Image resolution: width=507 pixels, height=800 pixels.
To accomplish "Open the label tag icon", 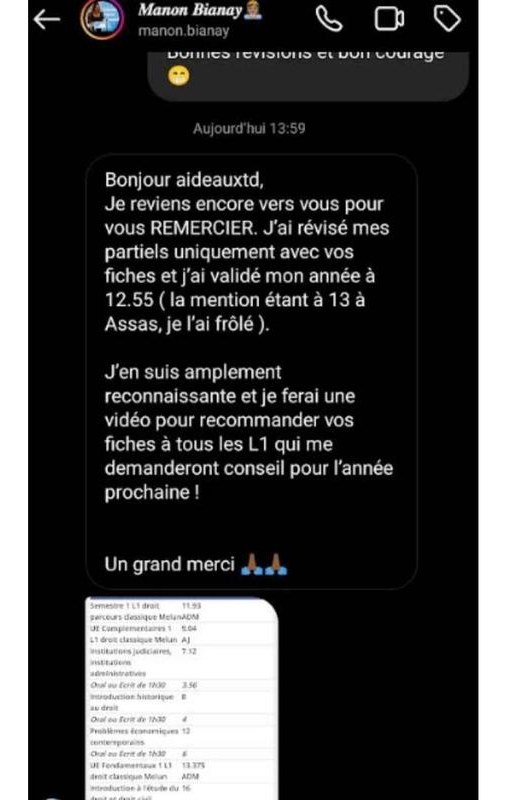I will [447, 19].
